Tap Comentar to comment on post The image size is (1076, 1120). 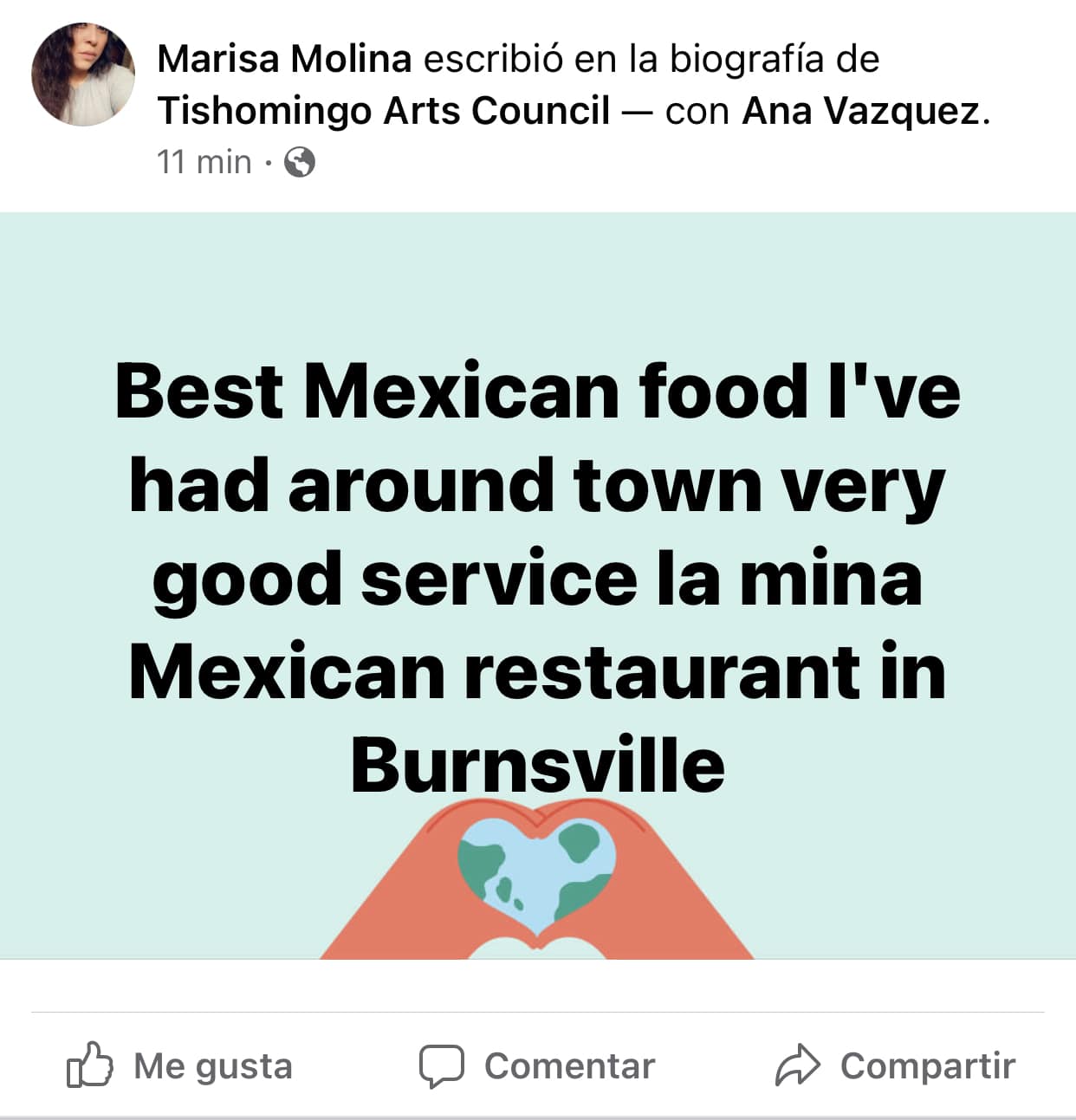coord(537,1065)
